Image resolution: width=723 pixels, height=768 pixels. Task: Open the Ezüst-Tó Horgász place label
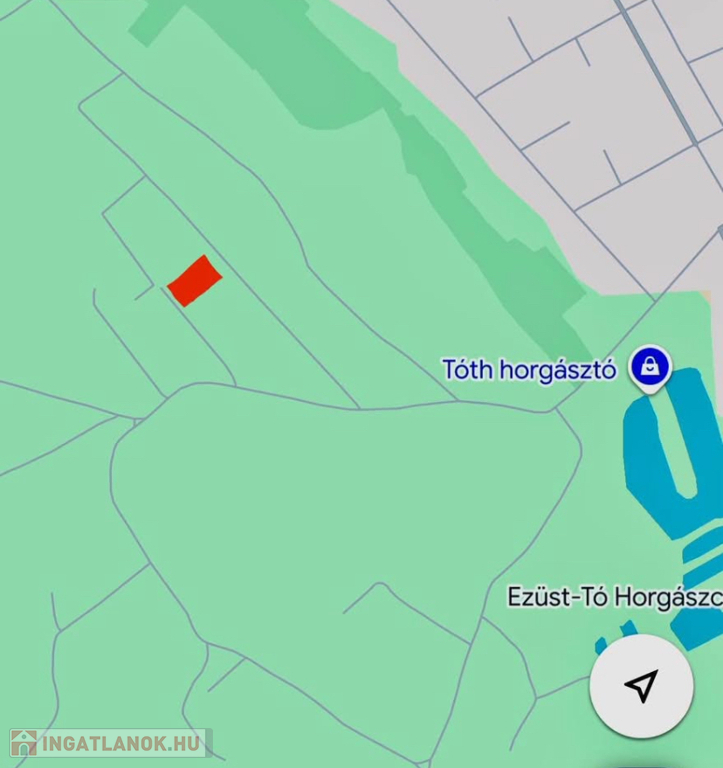coord(614,597)
